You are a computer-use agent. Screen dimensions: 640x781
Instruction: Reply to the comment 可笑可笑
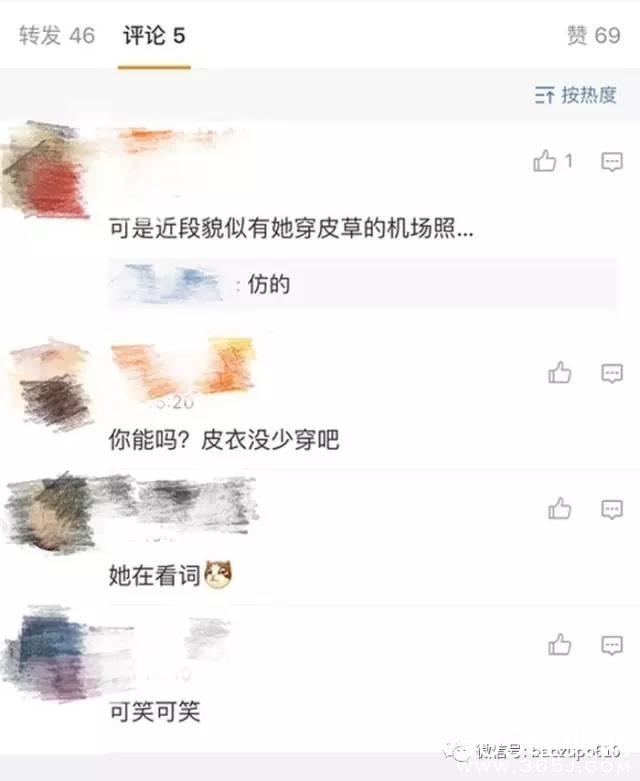point(612,645)
